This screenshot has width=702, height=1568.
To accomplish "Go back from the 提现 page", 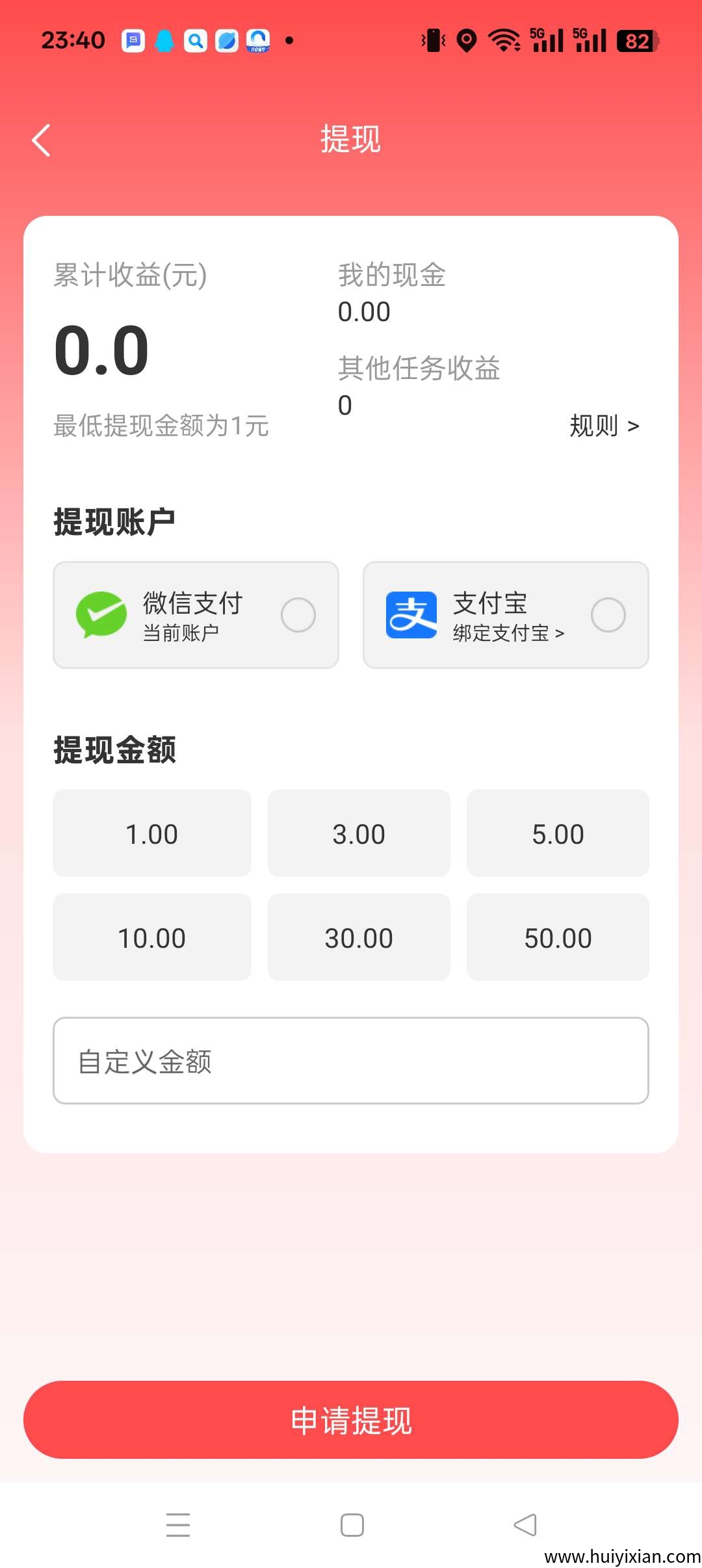I will click(x=42, y=140).
